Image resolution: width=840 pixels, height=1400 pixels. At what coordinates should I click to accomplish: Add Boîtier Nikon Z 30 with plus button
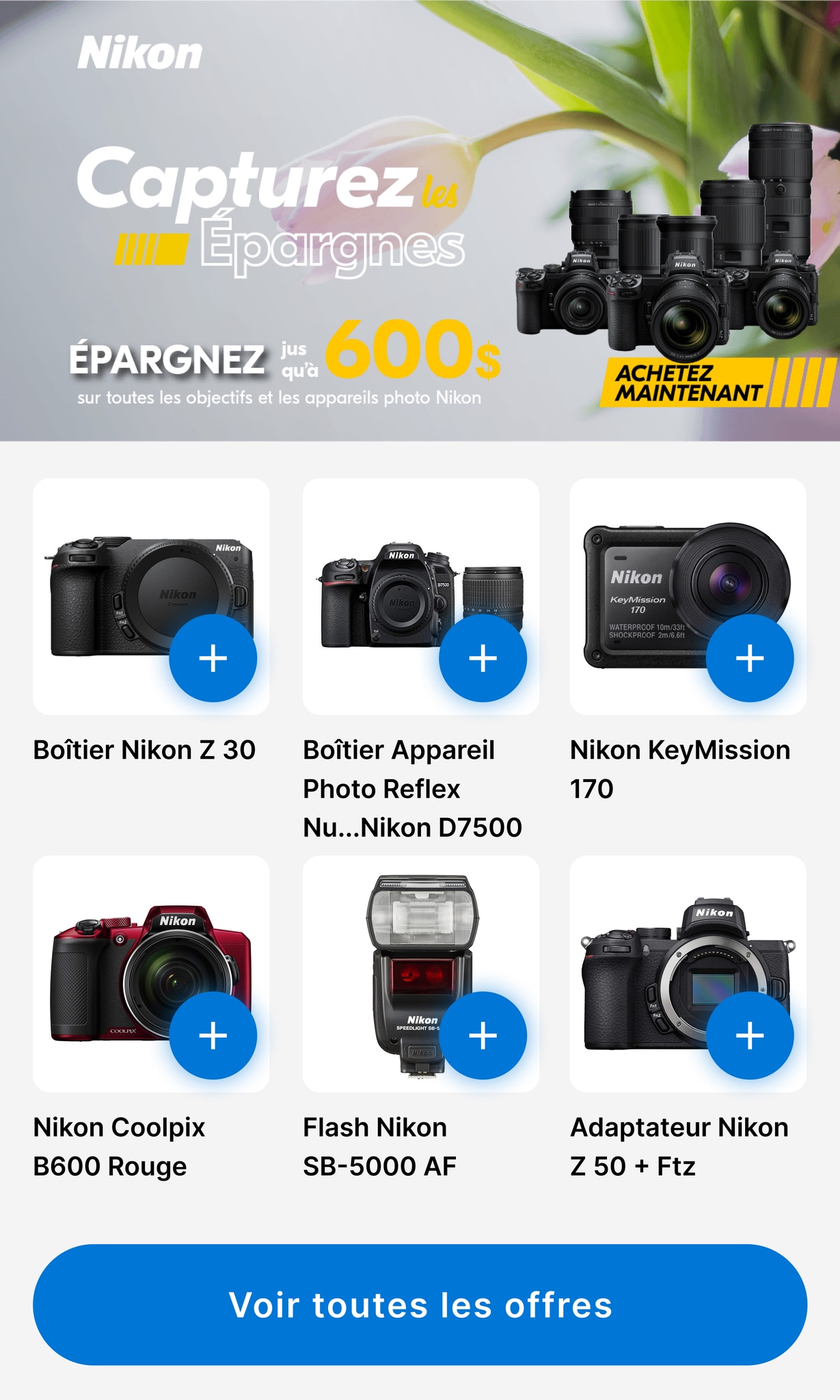pyautogui.click(x=213, y=658)
